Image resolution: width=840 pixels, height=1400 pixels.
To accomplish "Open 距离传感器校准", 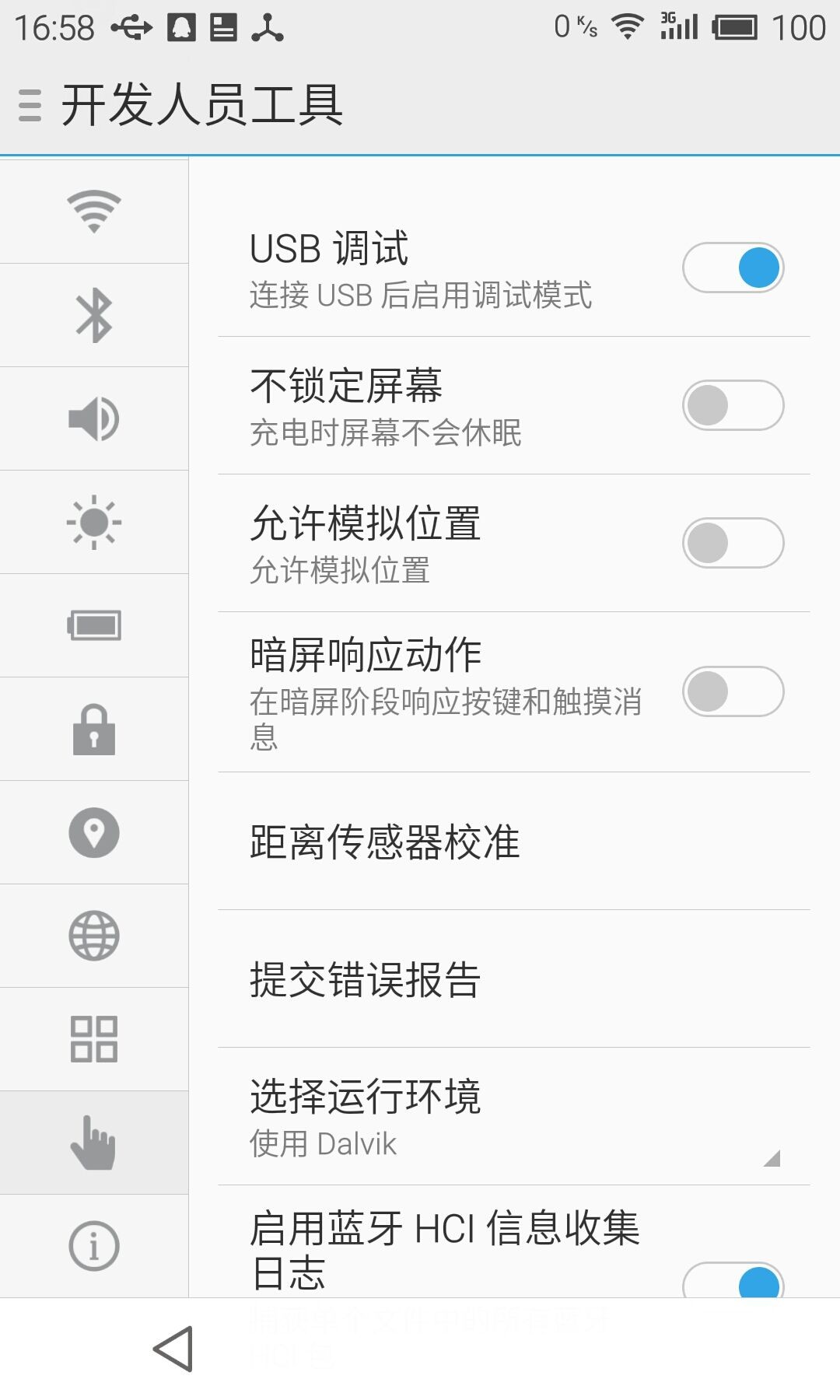I will click(x=513, y=842).
